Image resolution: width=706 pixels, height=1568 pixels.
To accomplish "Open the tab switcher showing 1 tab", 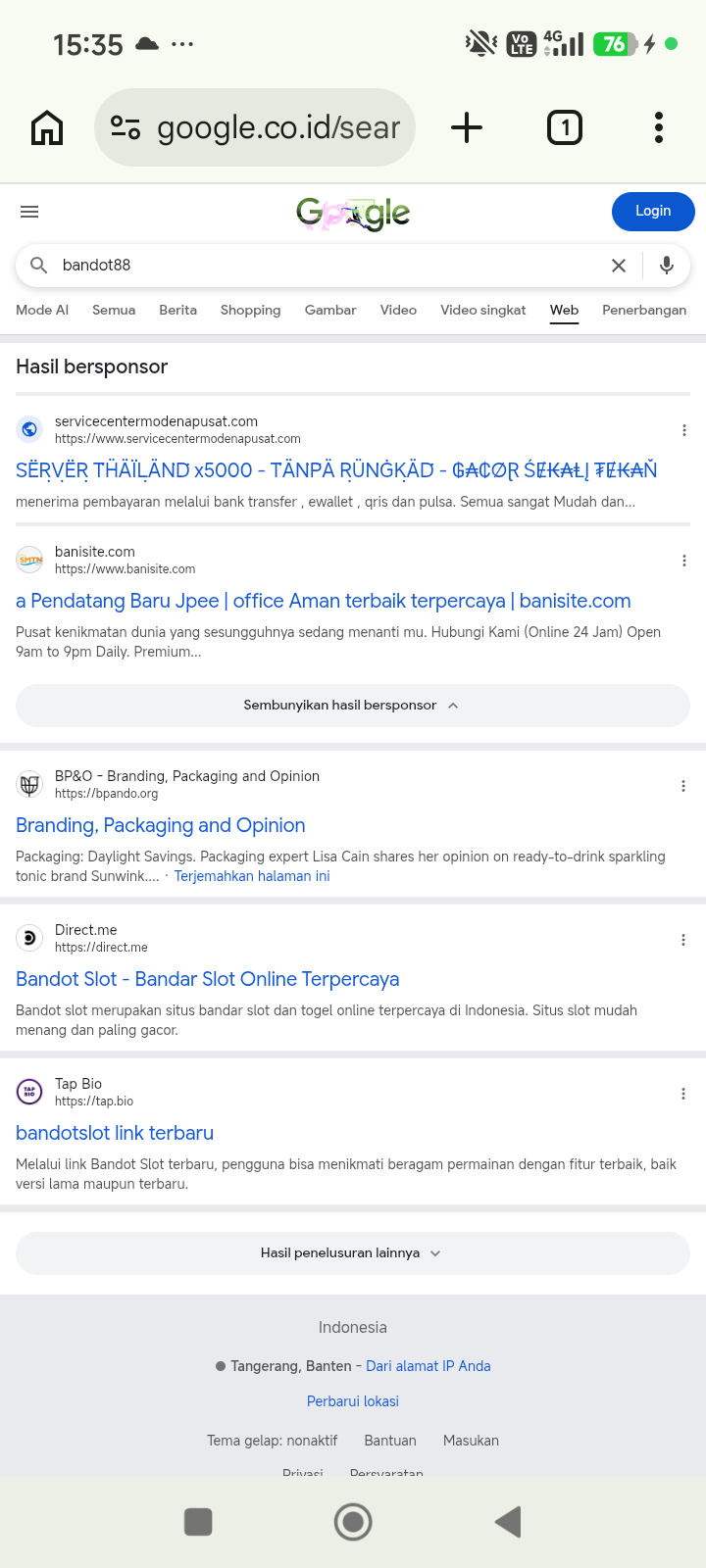I will [x=565, y=127].
